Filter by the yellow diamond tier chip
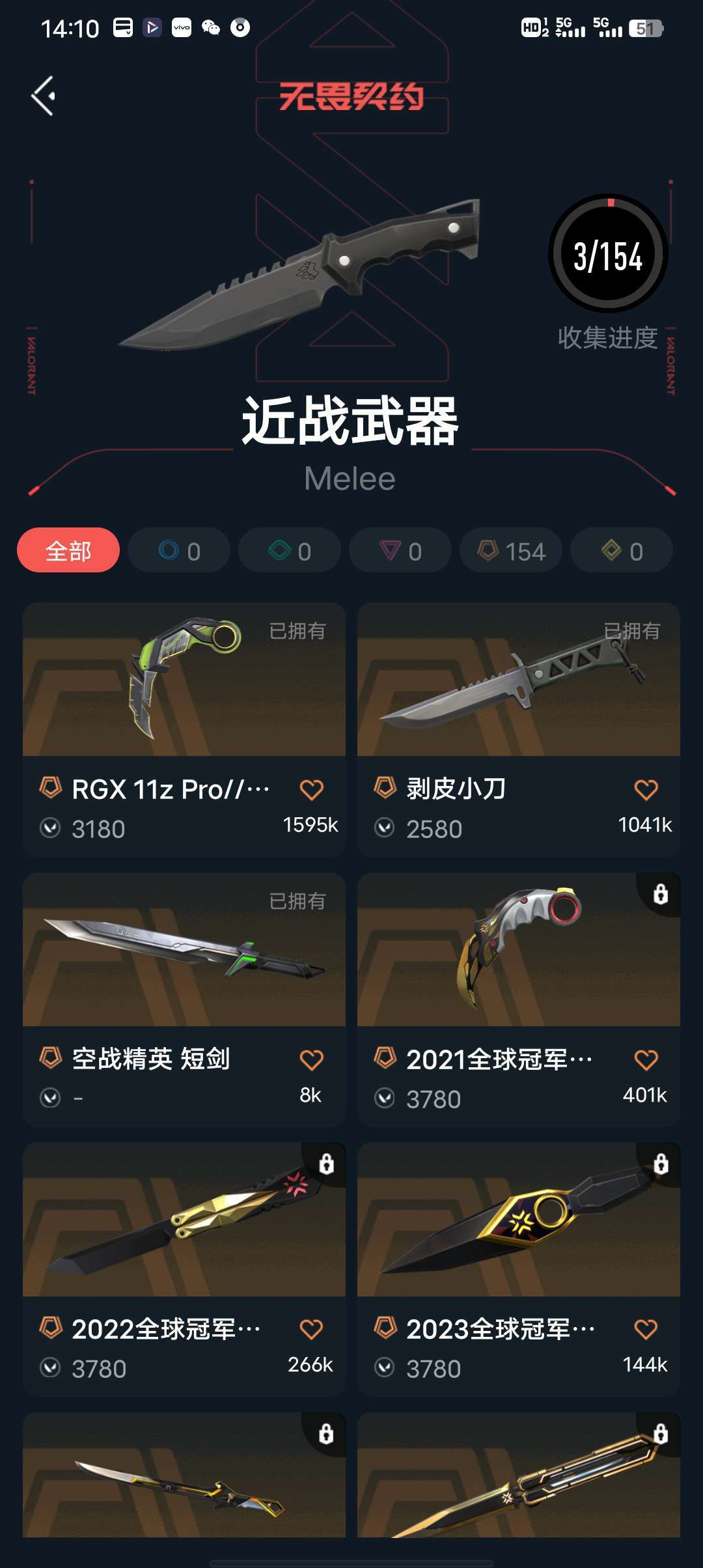Viewport: 703px width, 1568px height. coord(622,550)
